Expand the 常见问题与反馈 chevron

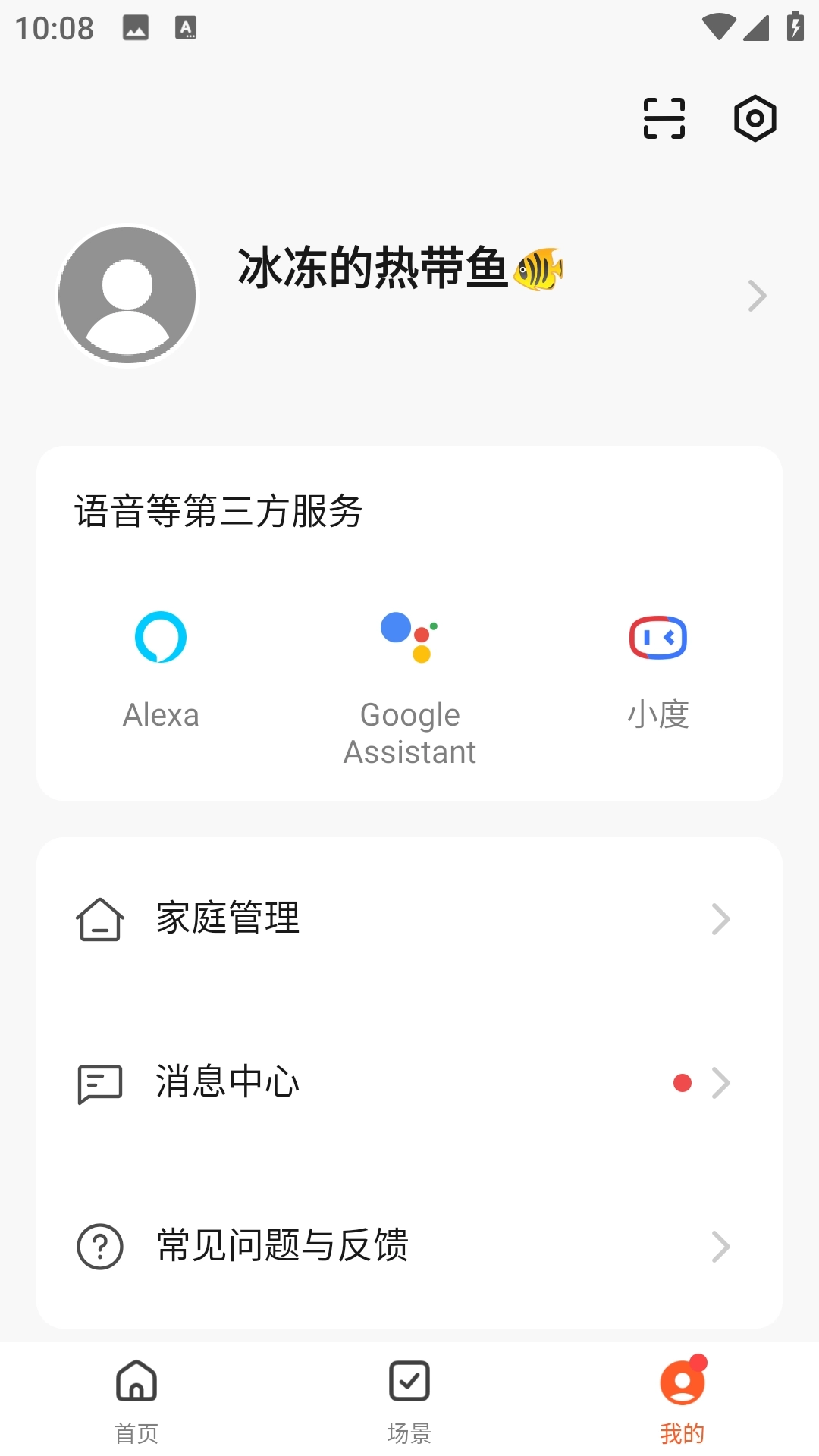720,1246
